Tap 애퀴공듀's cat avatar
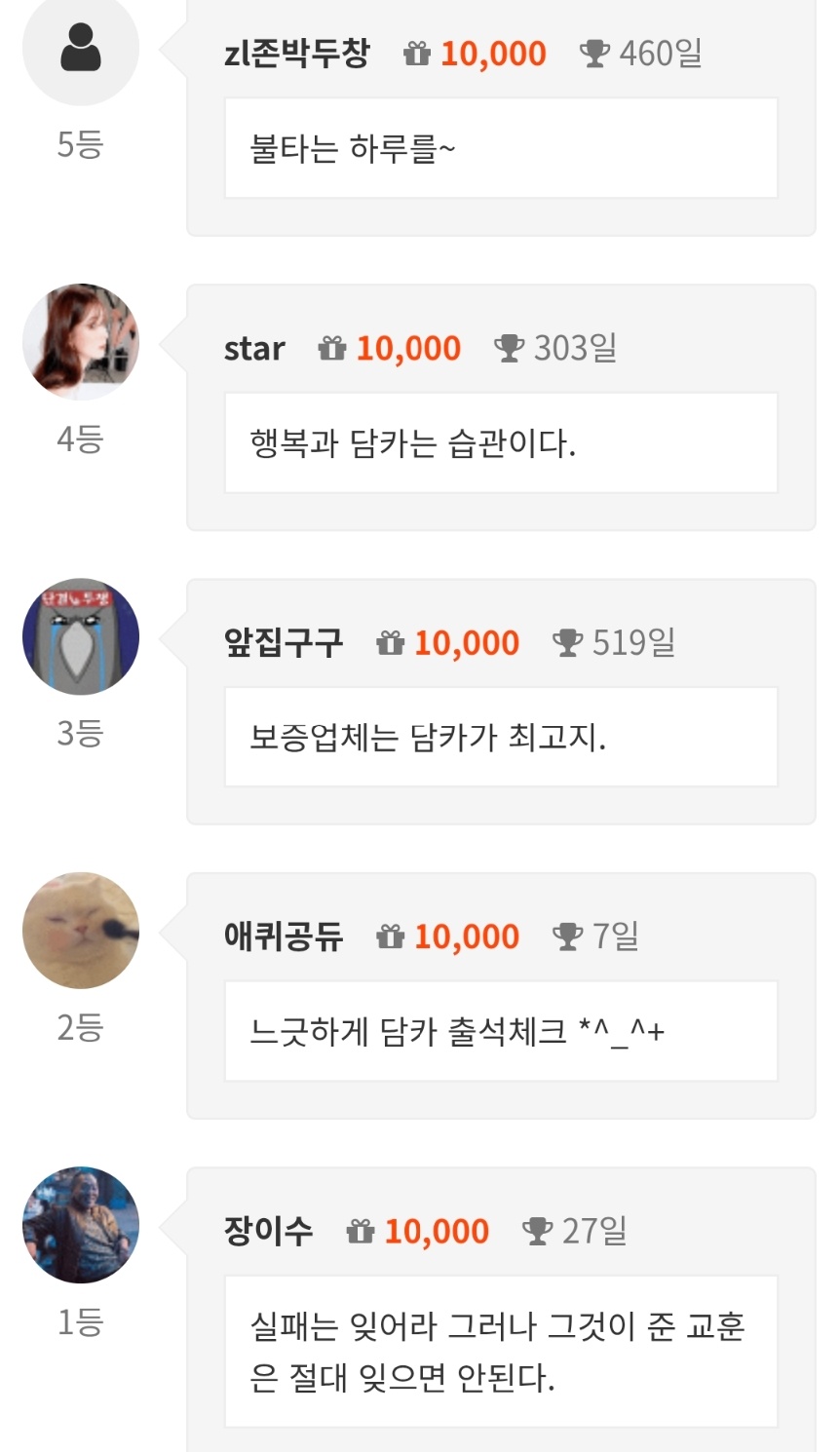The image size is (840, 1452). click(x=81, y=931)
